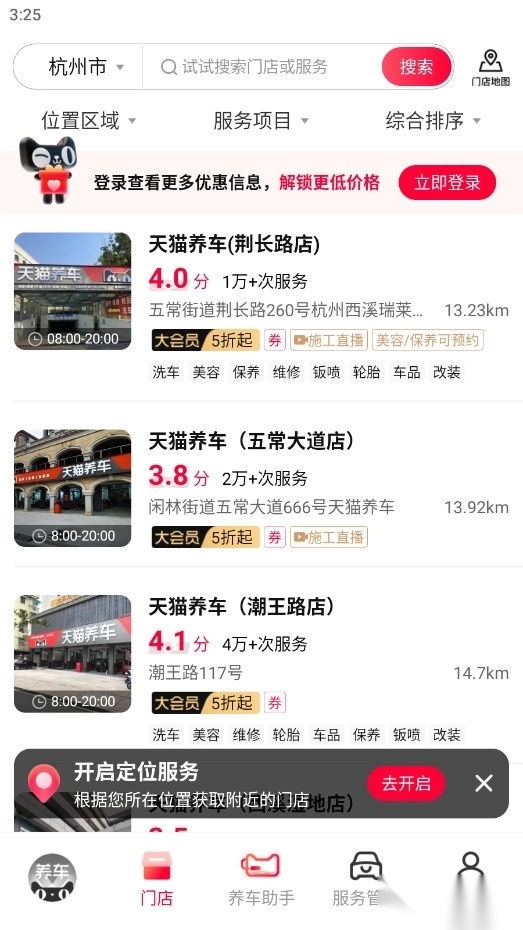Open the profile tab
The width and height of the screenshot is (523, 930).
coord(471,878)
